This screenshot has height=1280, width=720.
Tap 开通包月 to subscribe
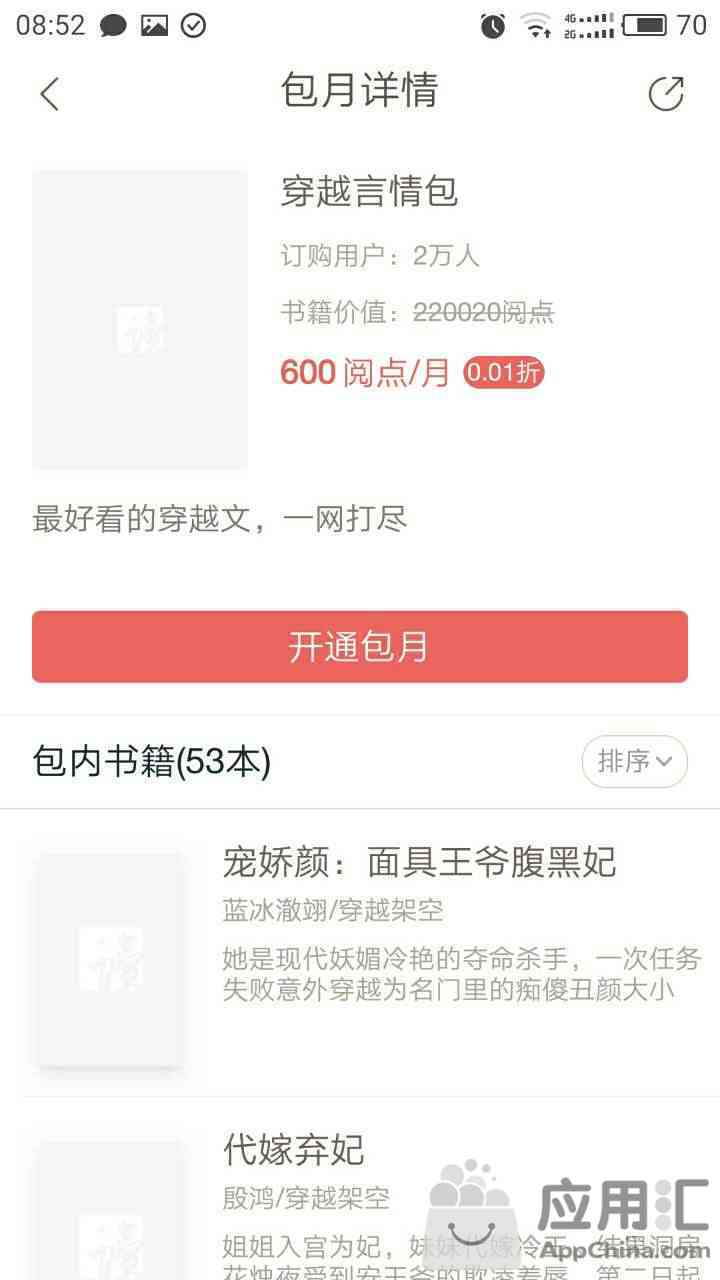point(360,647)
